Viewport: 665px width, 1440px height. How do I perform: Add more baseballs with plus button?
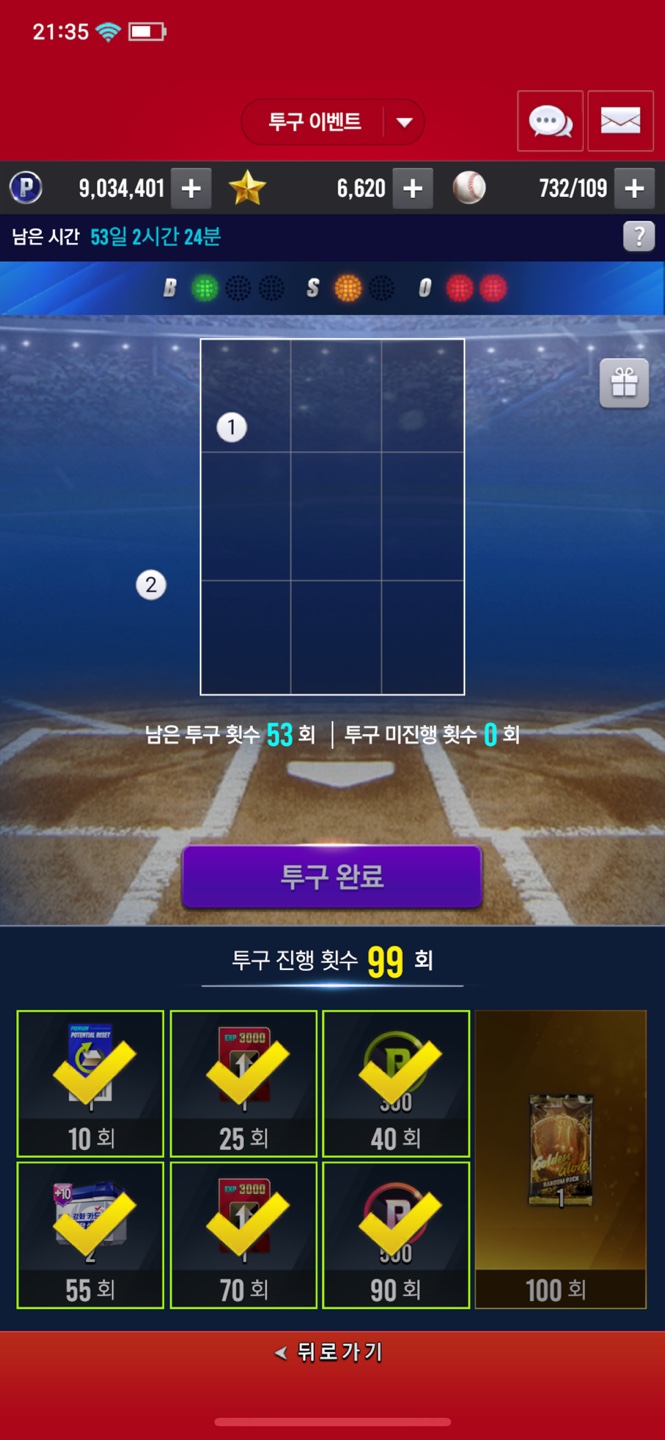point(634,188)
